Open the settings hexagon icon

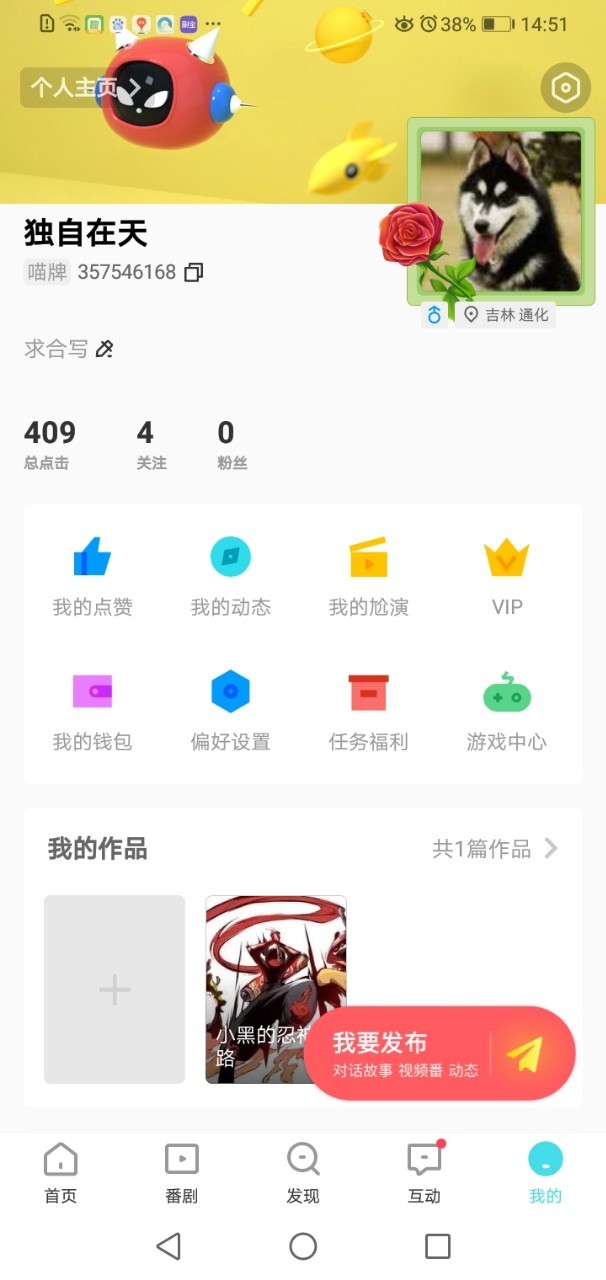point(565,88)
